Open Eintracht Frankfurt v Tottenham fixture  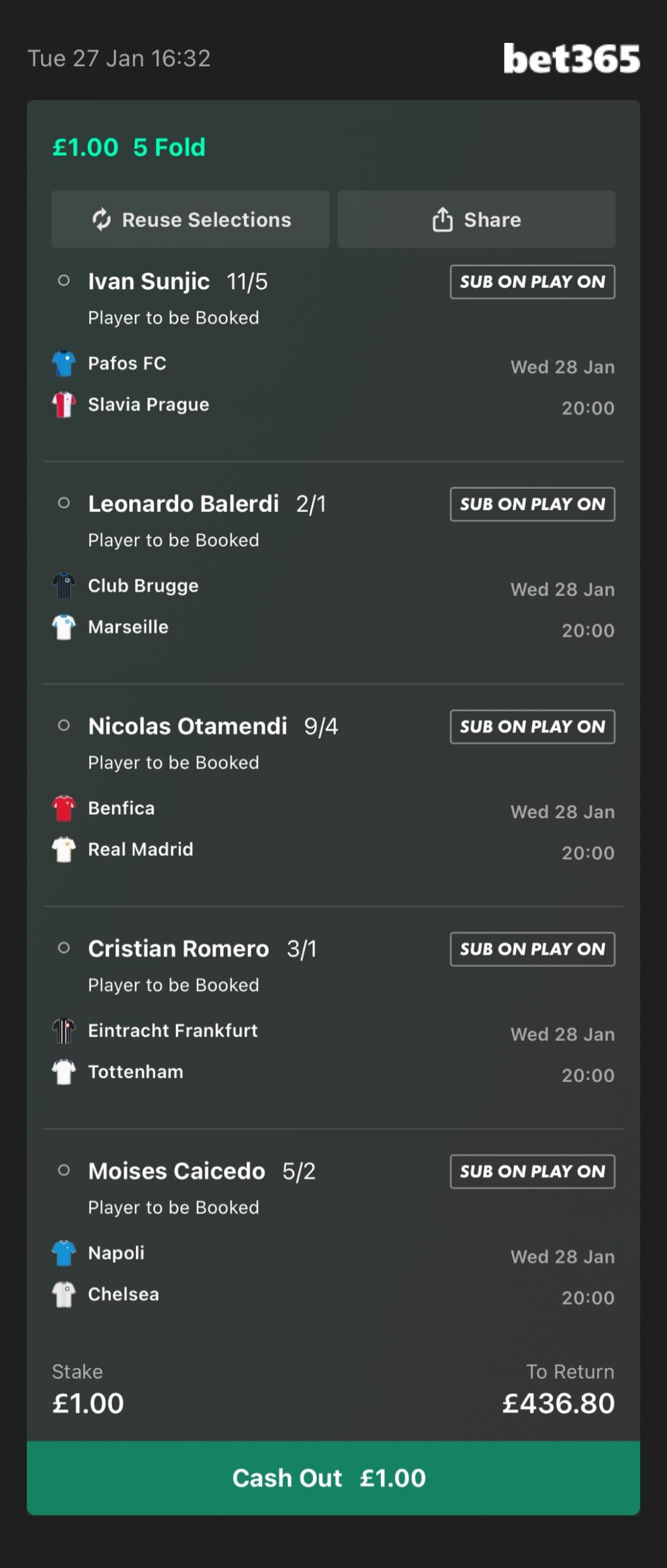coord(173,1051)
